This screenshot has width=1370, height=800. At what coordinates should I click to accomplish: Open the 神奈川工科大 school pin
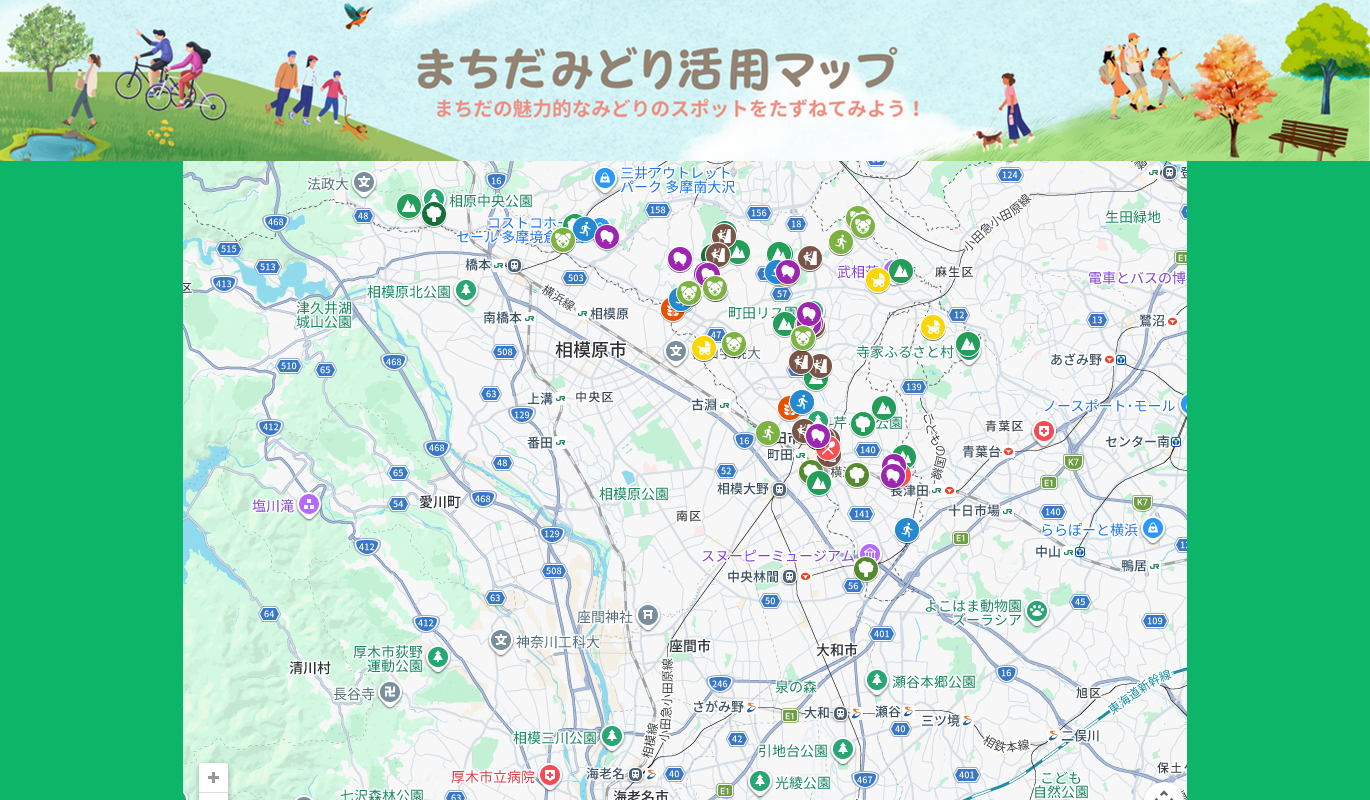[501, 639]
